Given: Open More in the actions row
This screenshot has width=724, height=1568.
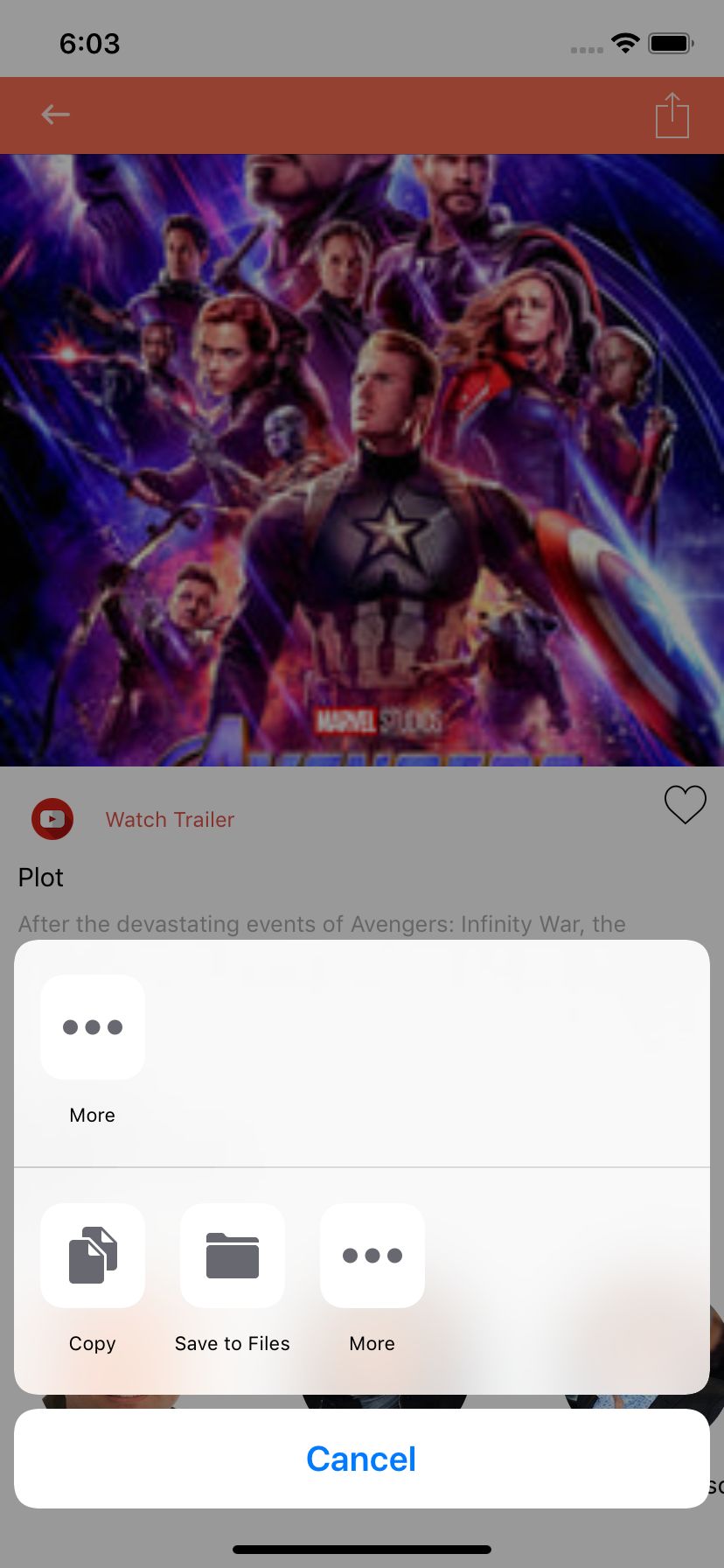Looking at the screenshot, I should pyautogui.click(x=372, y=1256).
